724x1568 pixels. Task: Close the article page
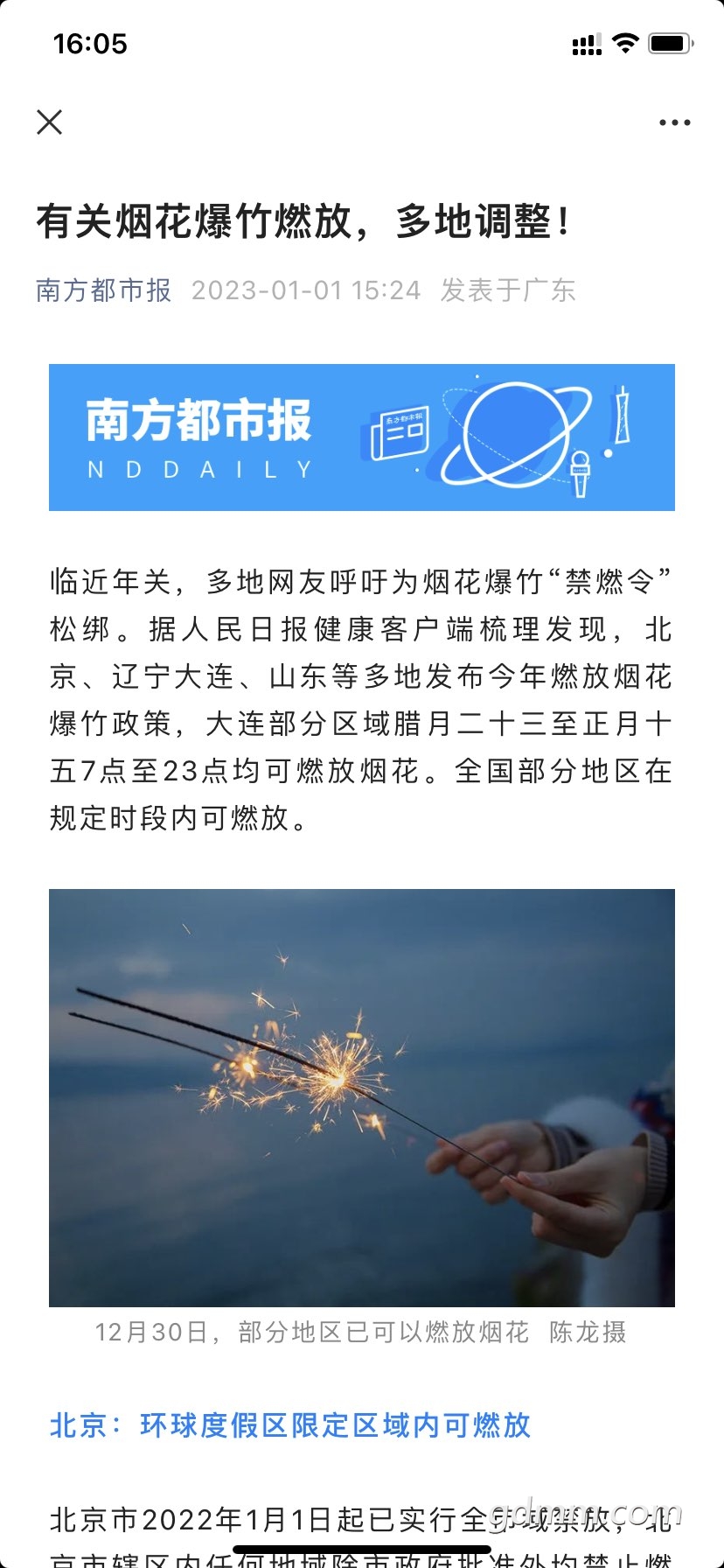point(50,122)
